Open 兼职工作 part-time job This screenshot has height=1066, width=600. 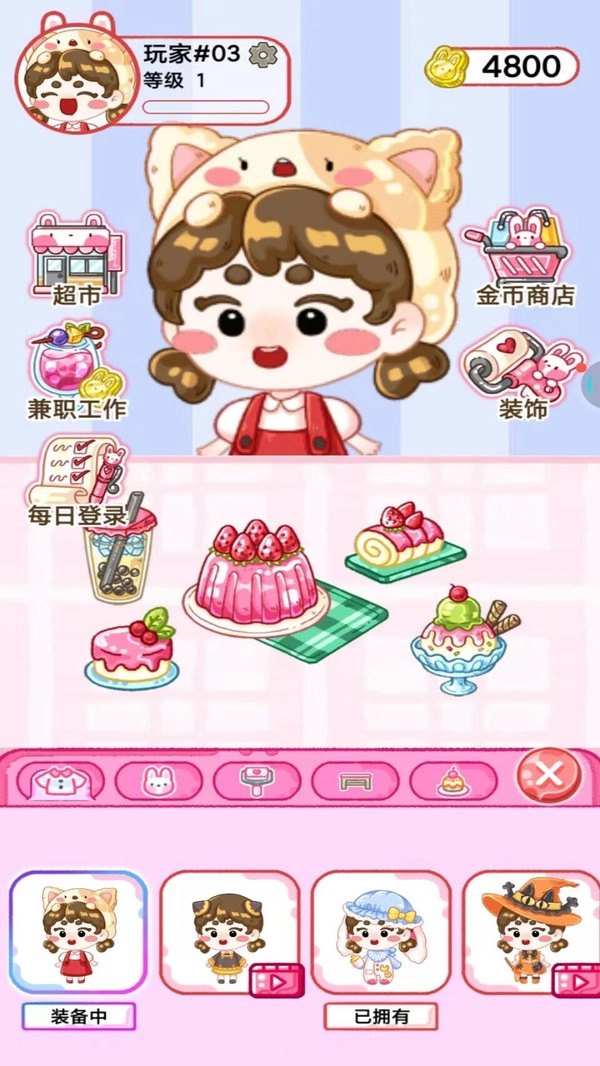[x=77, y=370]
